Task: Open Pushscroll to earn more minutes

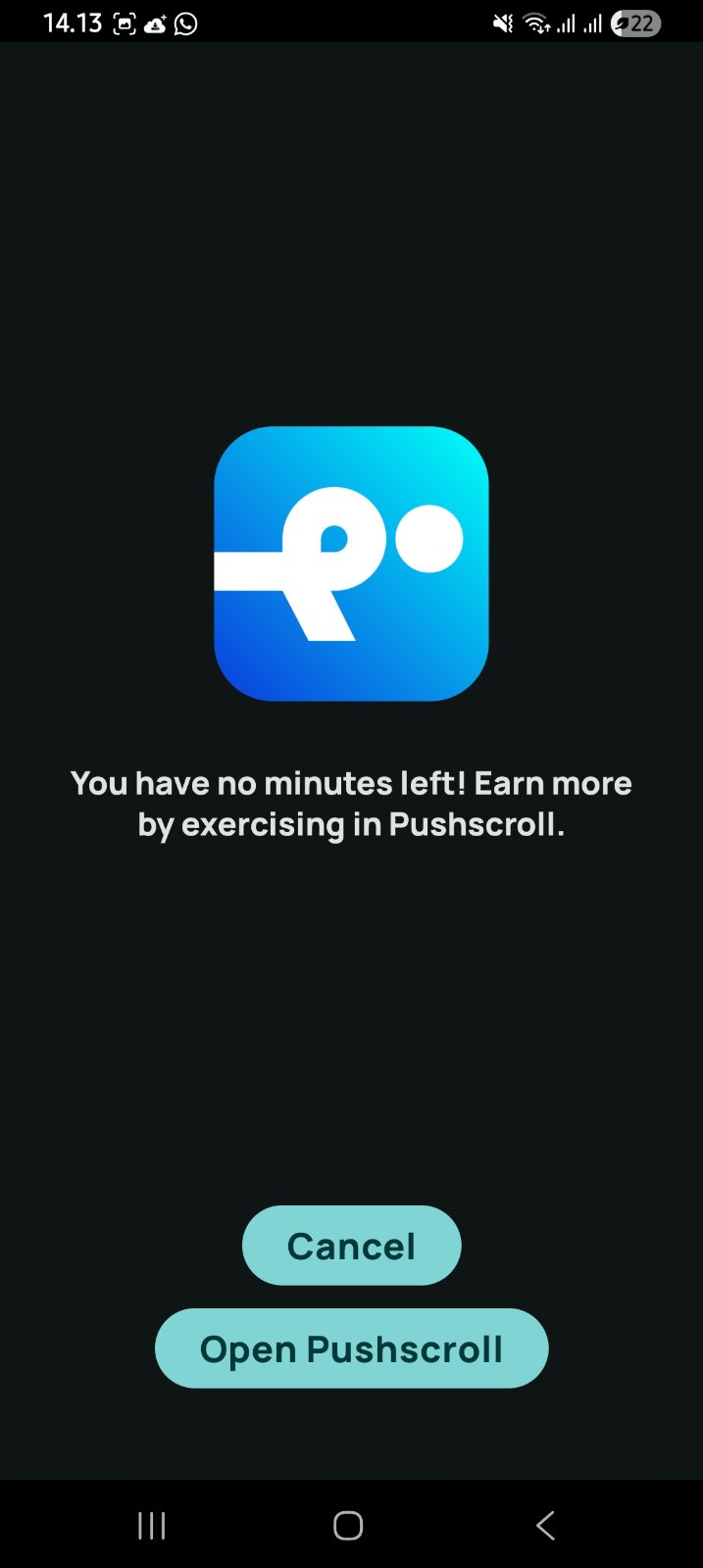Action: coord(351,1348)
